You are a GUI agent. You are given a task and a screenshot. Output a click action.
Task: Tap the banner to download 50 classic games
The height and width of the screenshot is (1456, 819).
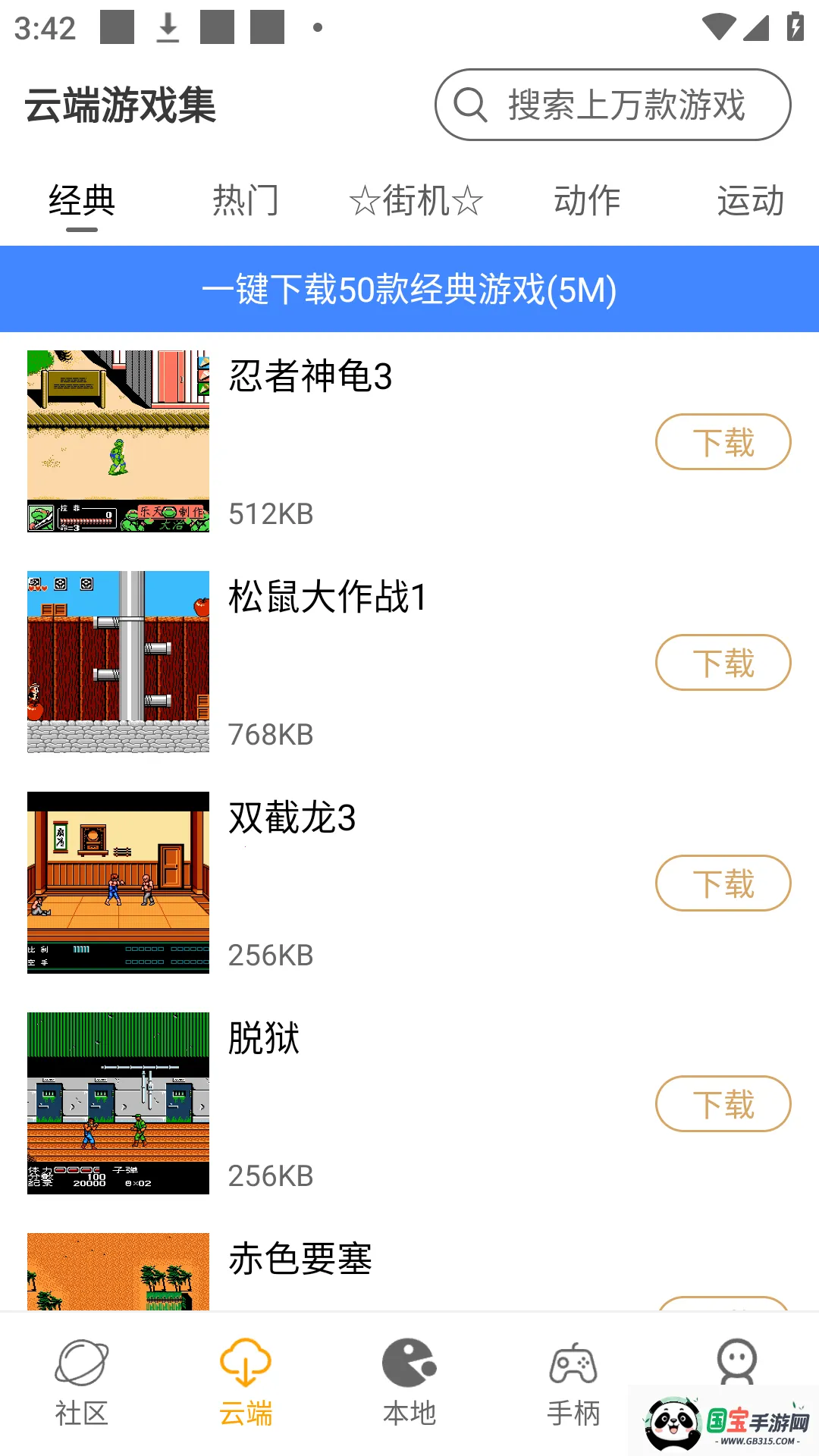tap(409, 288)
